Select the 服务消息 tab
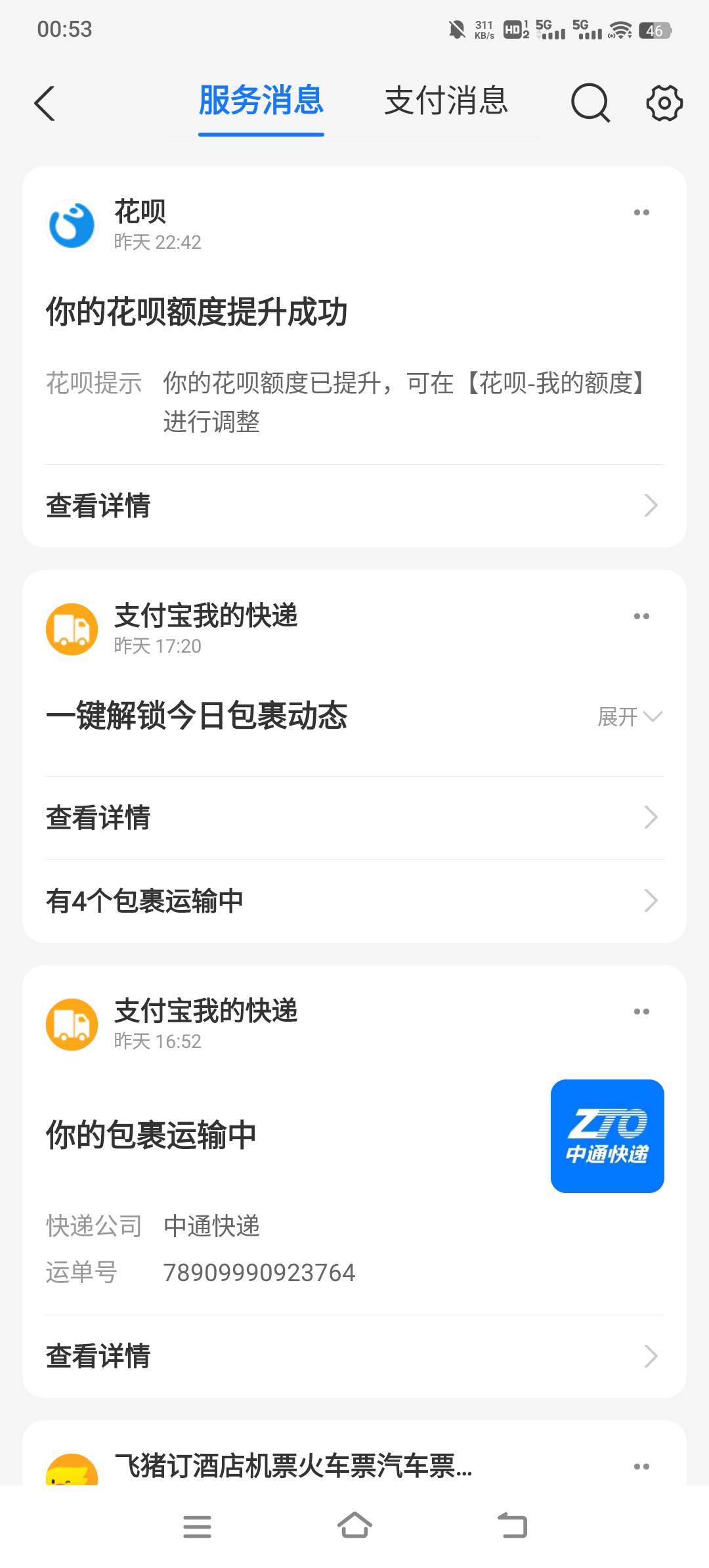Image resolution: width=709 pixels, height=1568 pixels. [261, 101]
